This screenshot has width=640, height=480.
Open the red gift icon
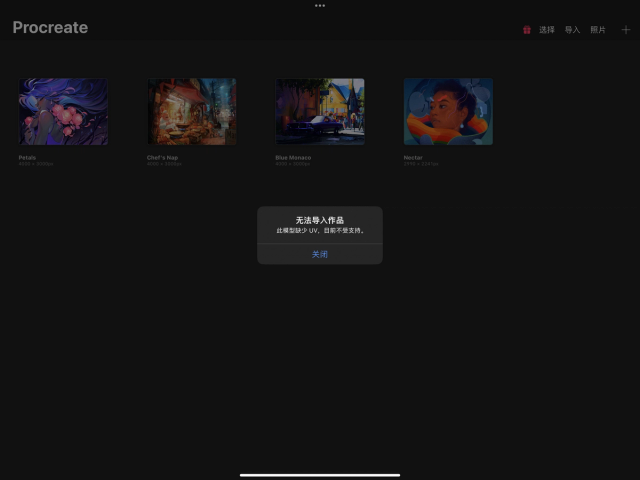(x=527, y=30)
